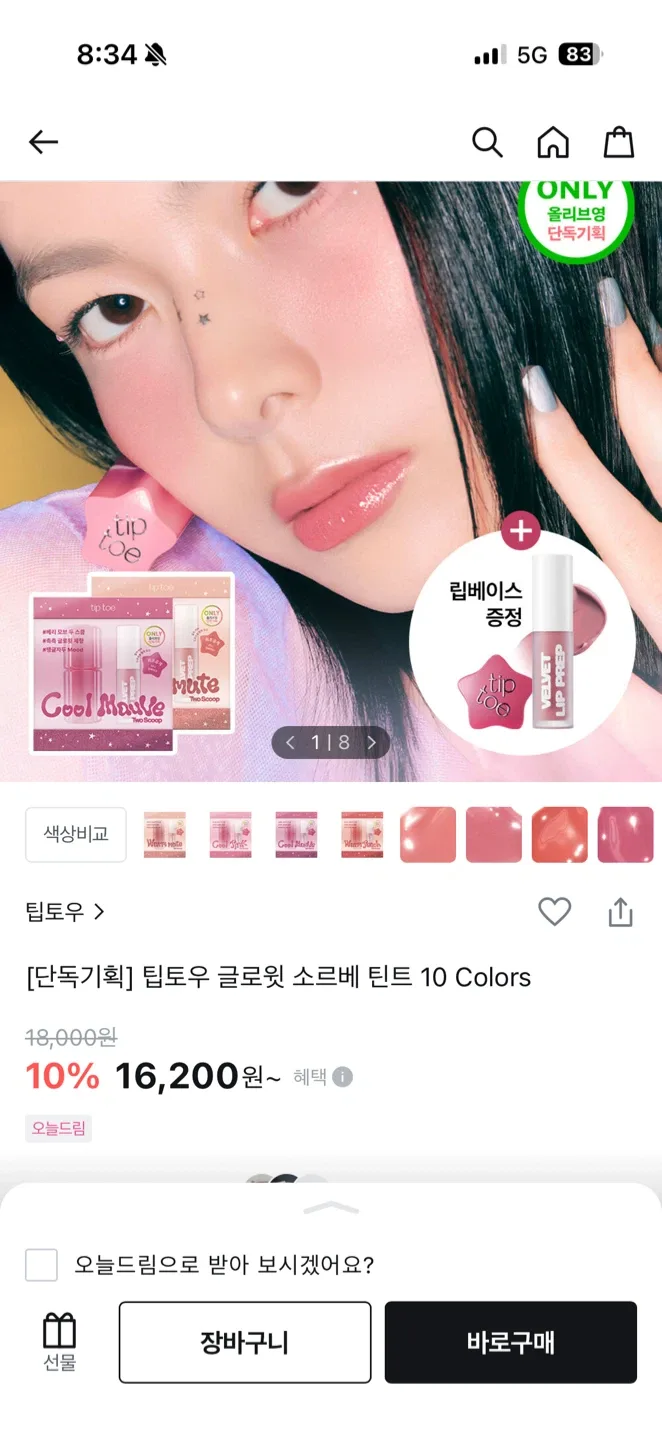Open the shopping bag cart

[x=619, y=143]
